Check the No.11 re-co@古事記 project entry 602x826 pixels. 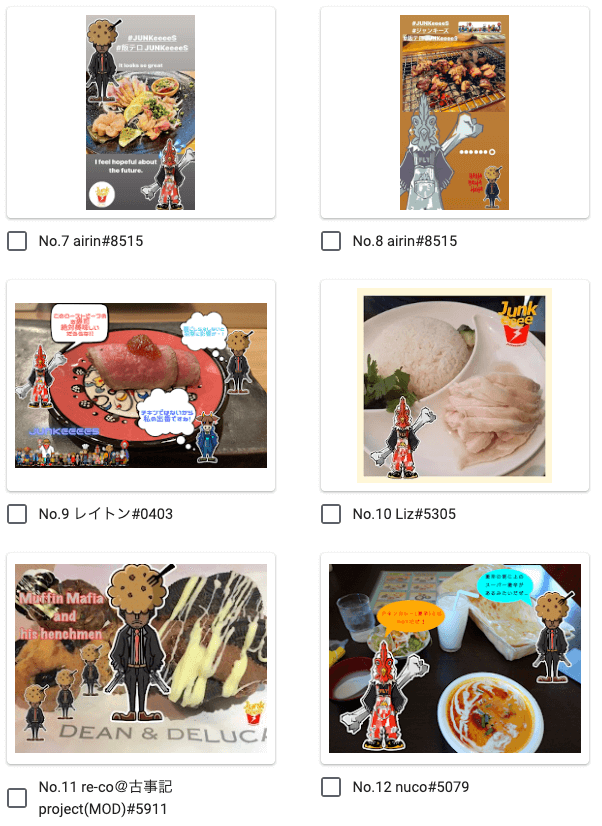[17, 798]
